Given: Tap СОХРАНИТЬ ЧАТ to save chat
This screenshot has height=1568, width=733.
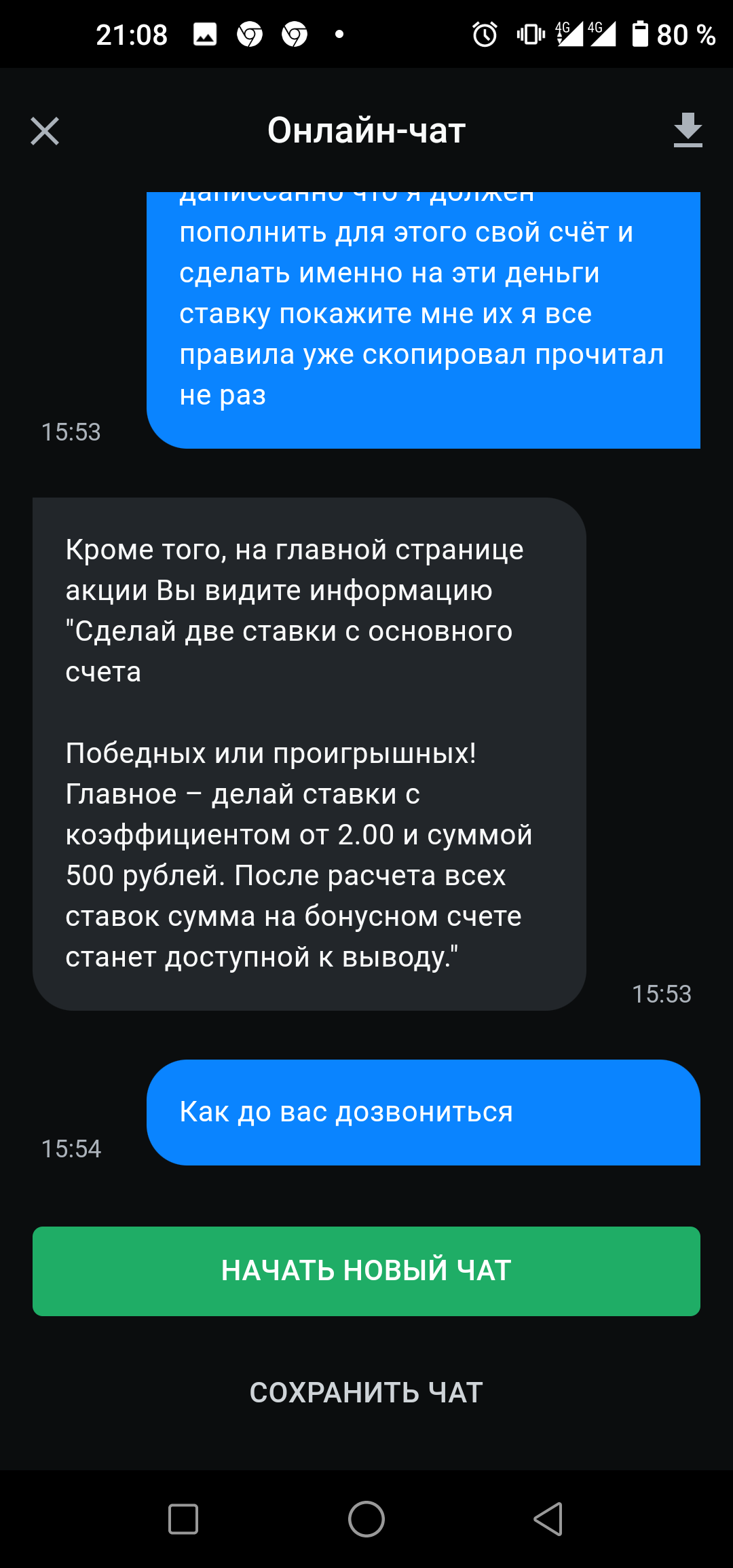Looking at the screenshot, I should point(366,1392).
